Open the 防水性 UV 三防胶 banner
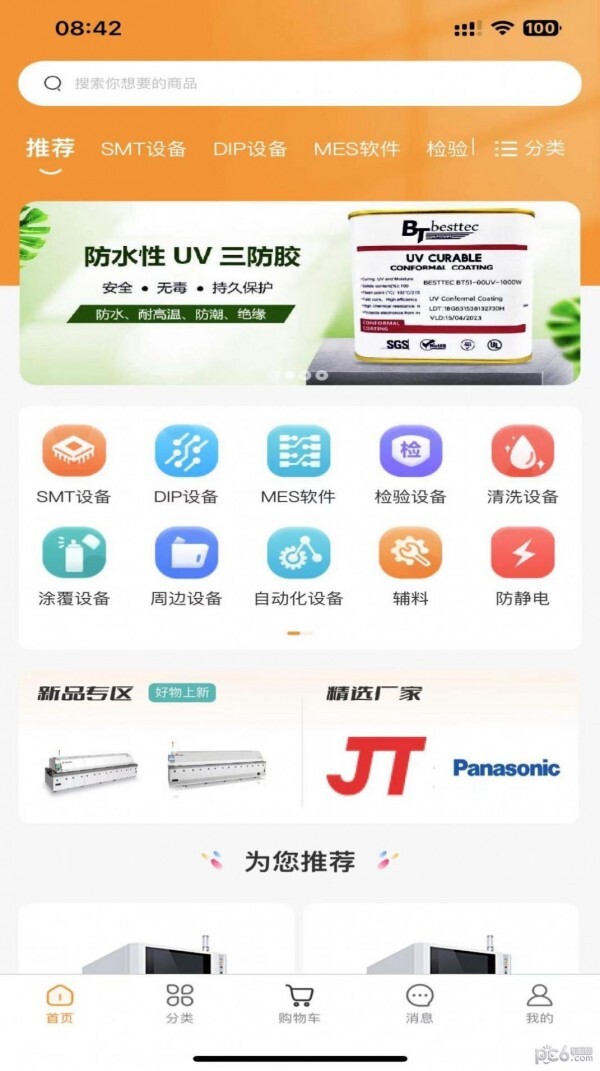The width and height of the screenshot is (600, 1071). (300, 293)
